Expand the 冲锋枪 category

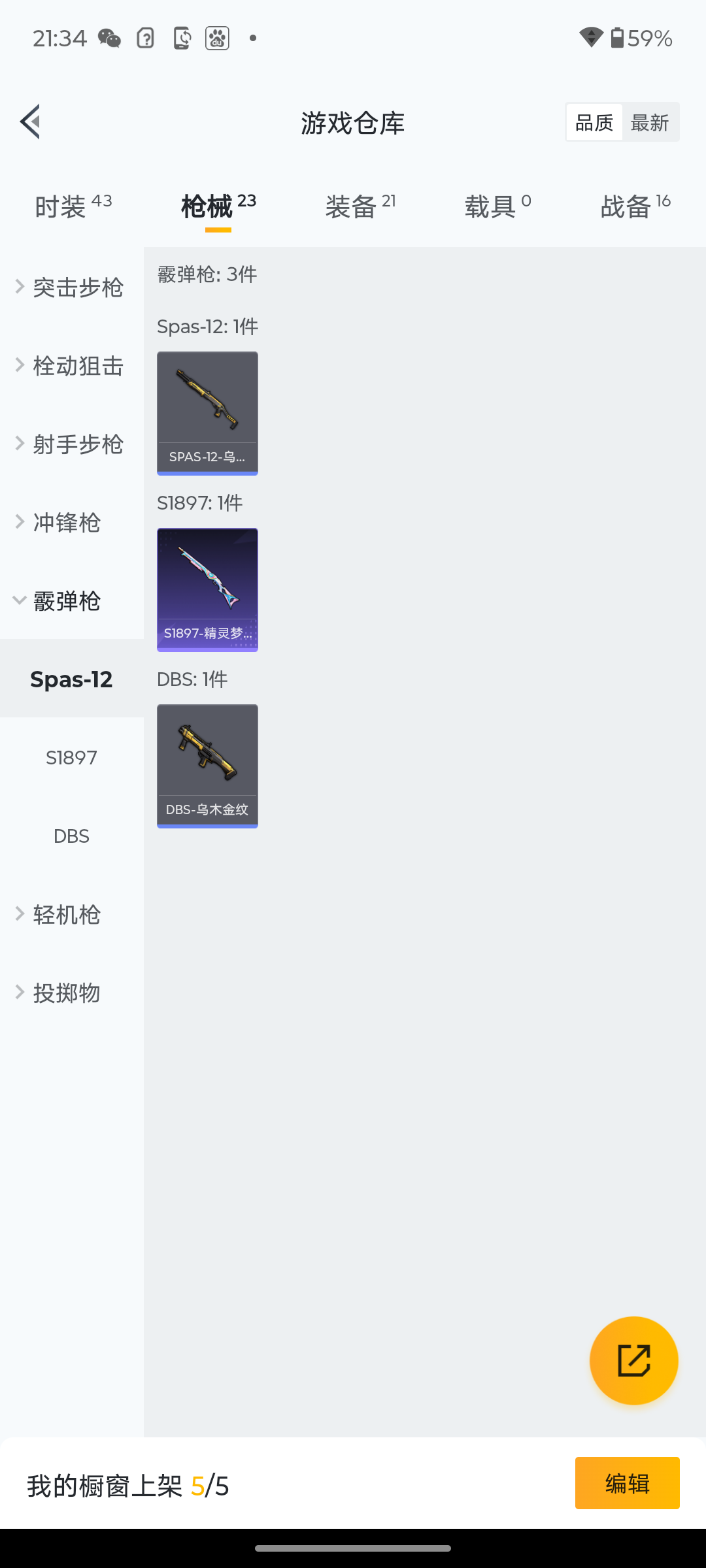(72, 522)
